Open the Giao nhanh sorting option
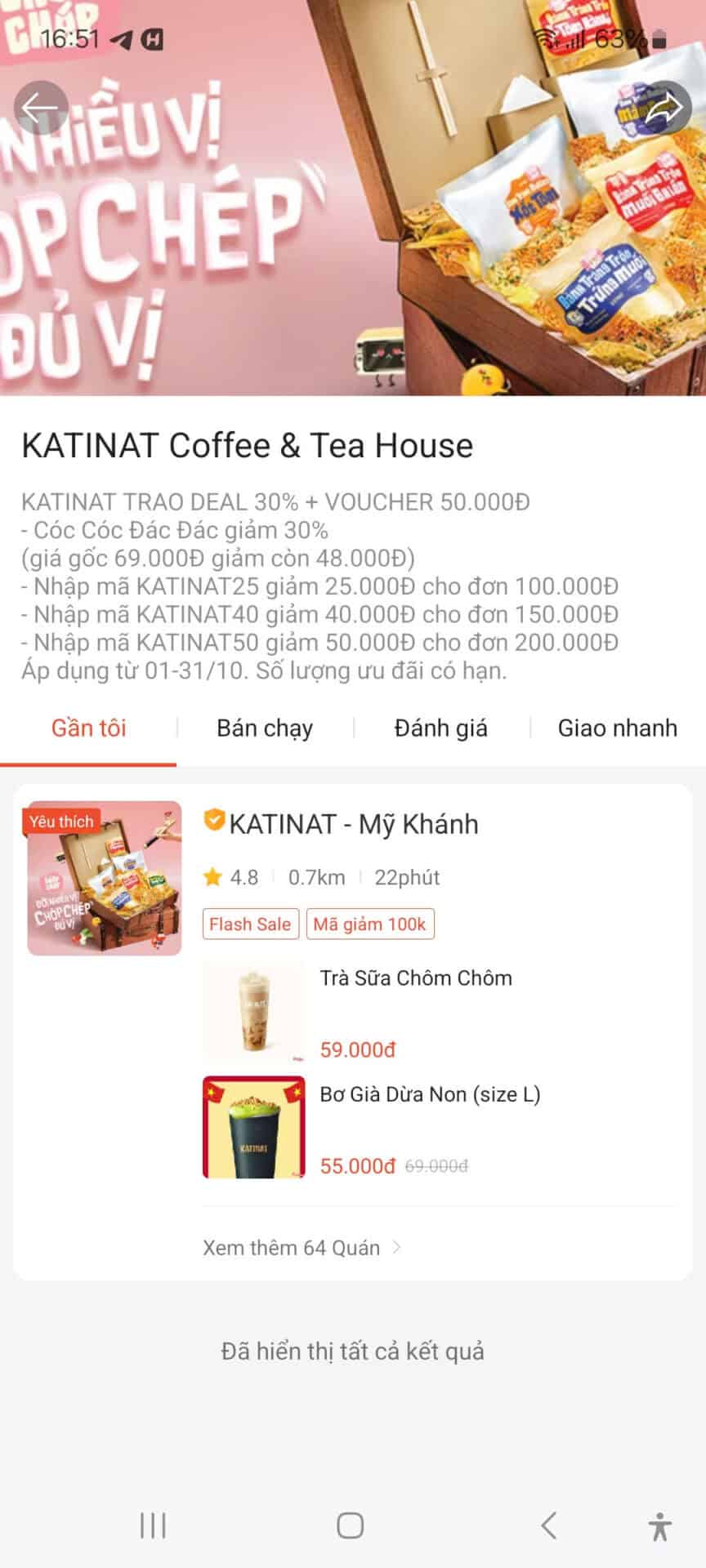Screen dimensions: 706x1568 pyautogui.click(x=617, y=728)
